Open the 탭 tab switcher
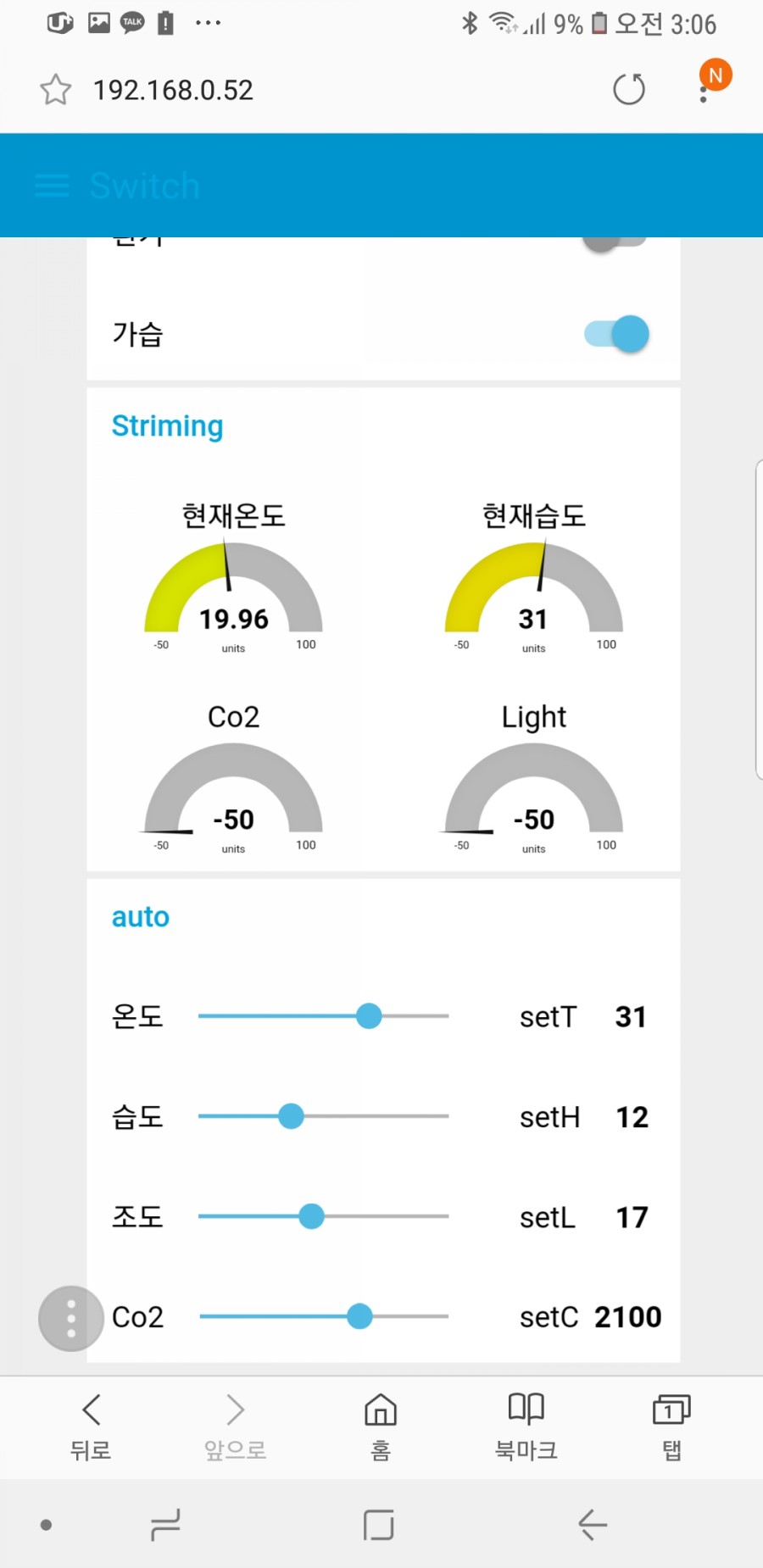This screenshot has height=1568, width=763. [x=671, y=1427]
